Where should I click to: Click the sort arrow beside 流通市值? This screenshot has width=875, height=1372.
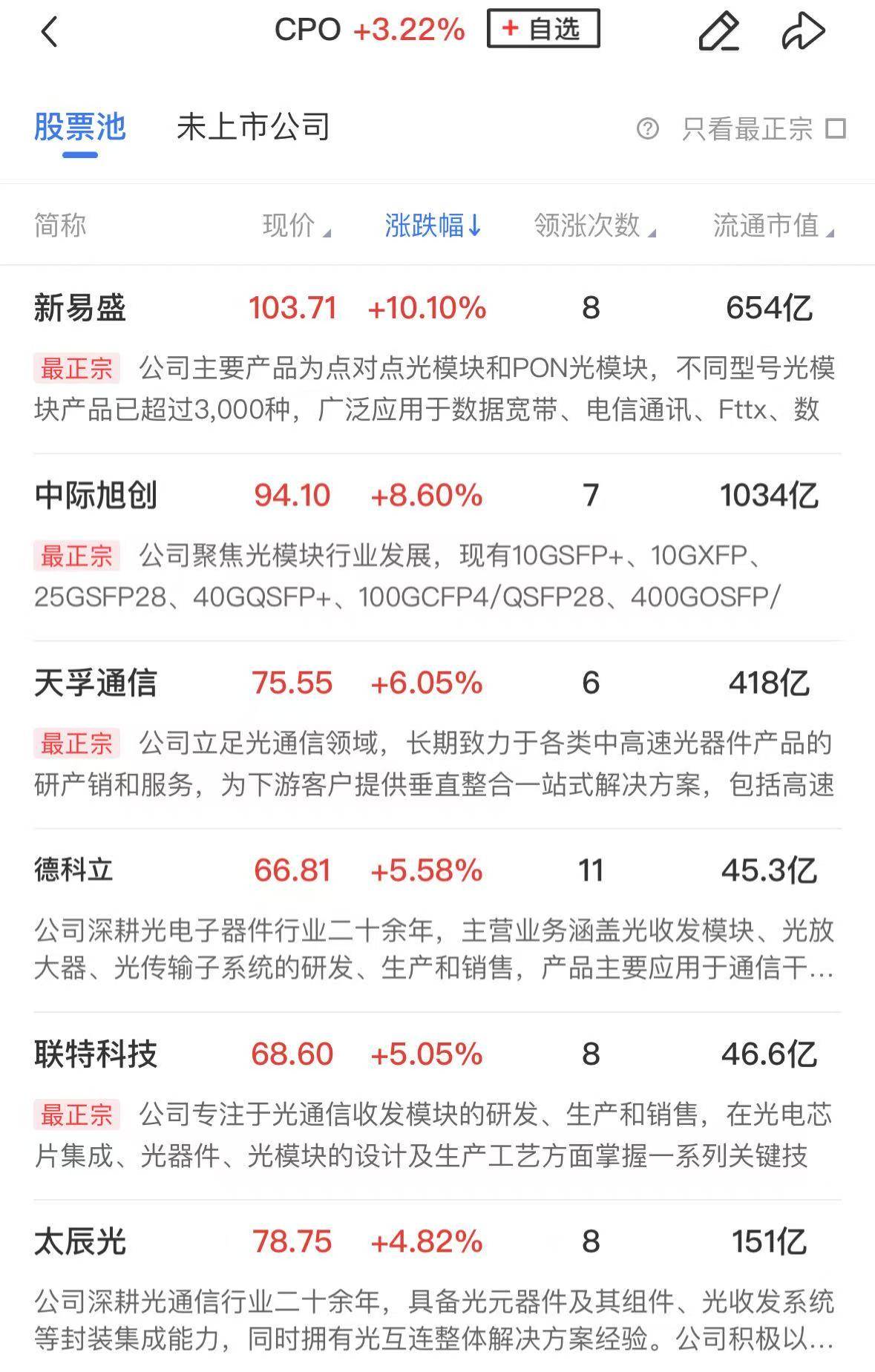(x=831, y=232)
